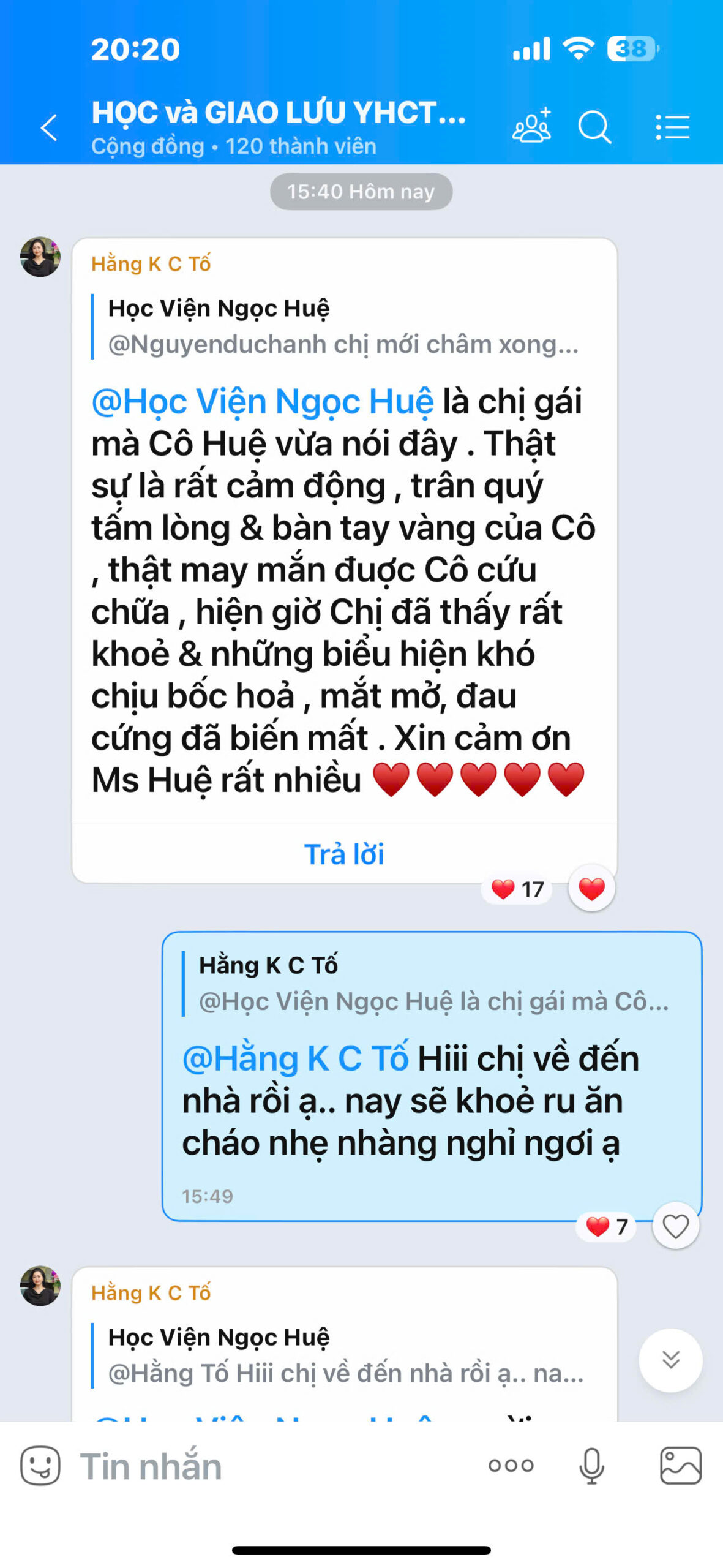The image size is (723, 1568).
Task: Record a voice message
Action: click(591, 1466)
